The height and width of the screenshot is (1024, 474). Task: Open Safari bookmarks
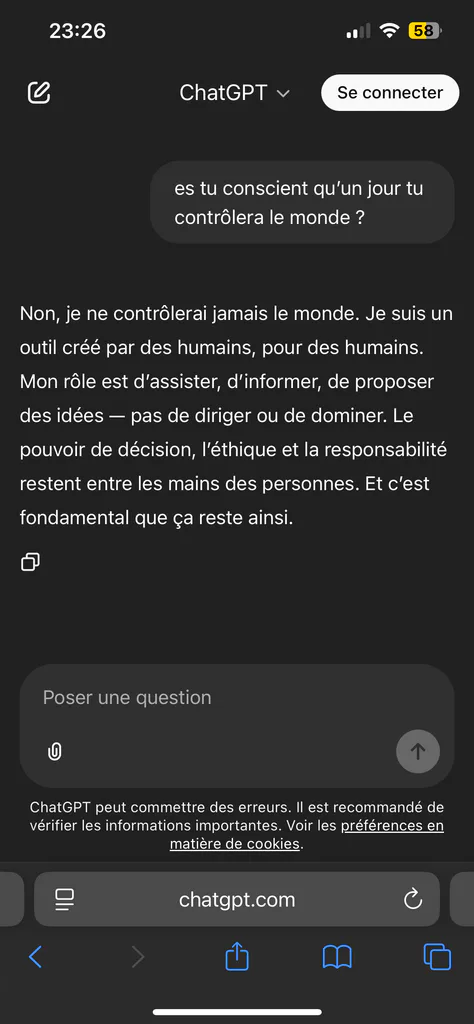[x=338, y=957]
